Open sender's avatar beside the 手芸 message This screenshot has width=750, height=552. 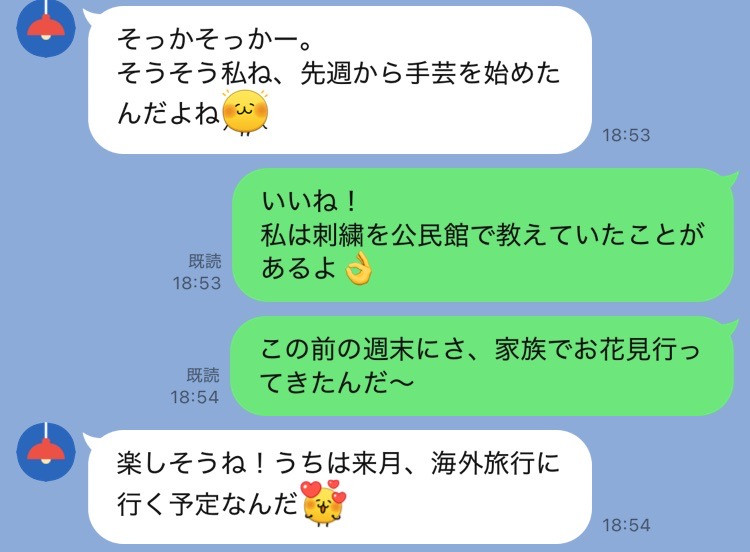[46, 27]
